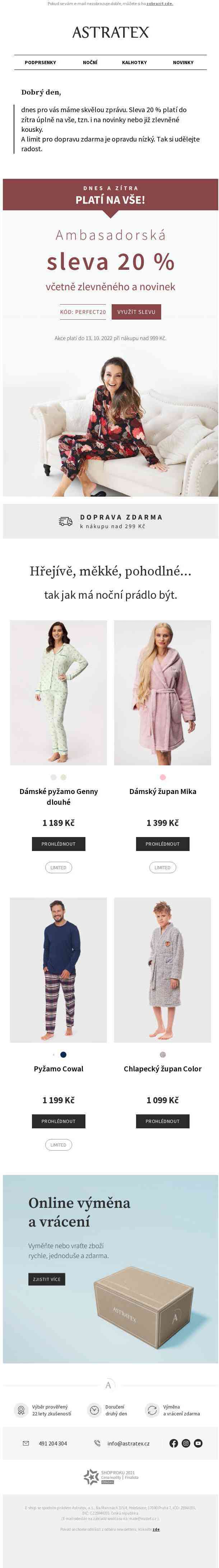The height and width of the screenshot is (1568, 219).
Task: Open the Novinky category
Action: tap(183, 62)
